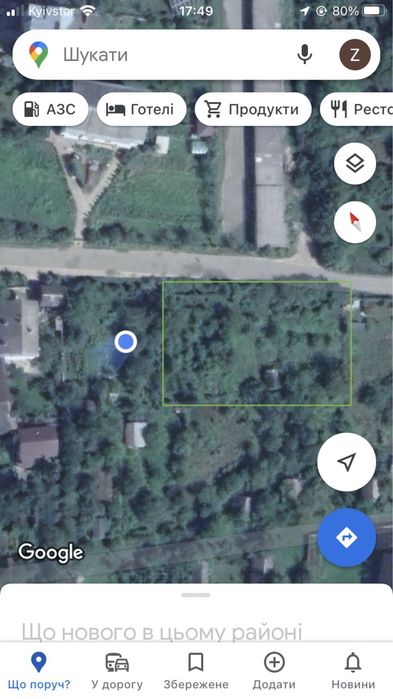393x699 pixels.
Task: Select the Готелі chip
Action: pyautogui.click(x=141, y=109)
